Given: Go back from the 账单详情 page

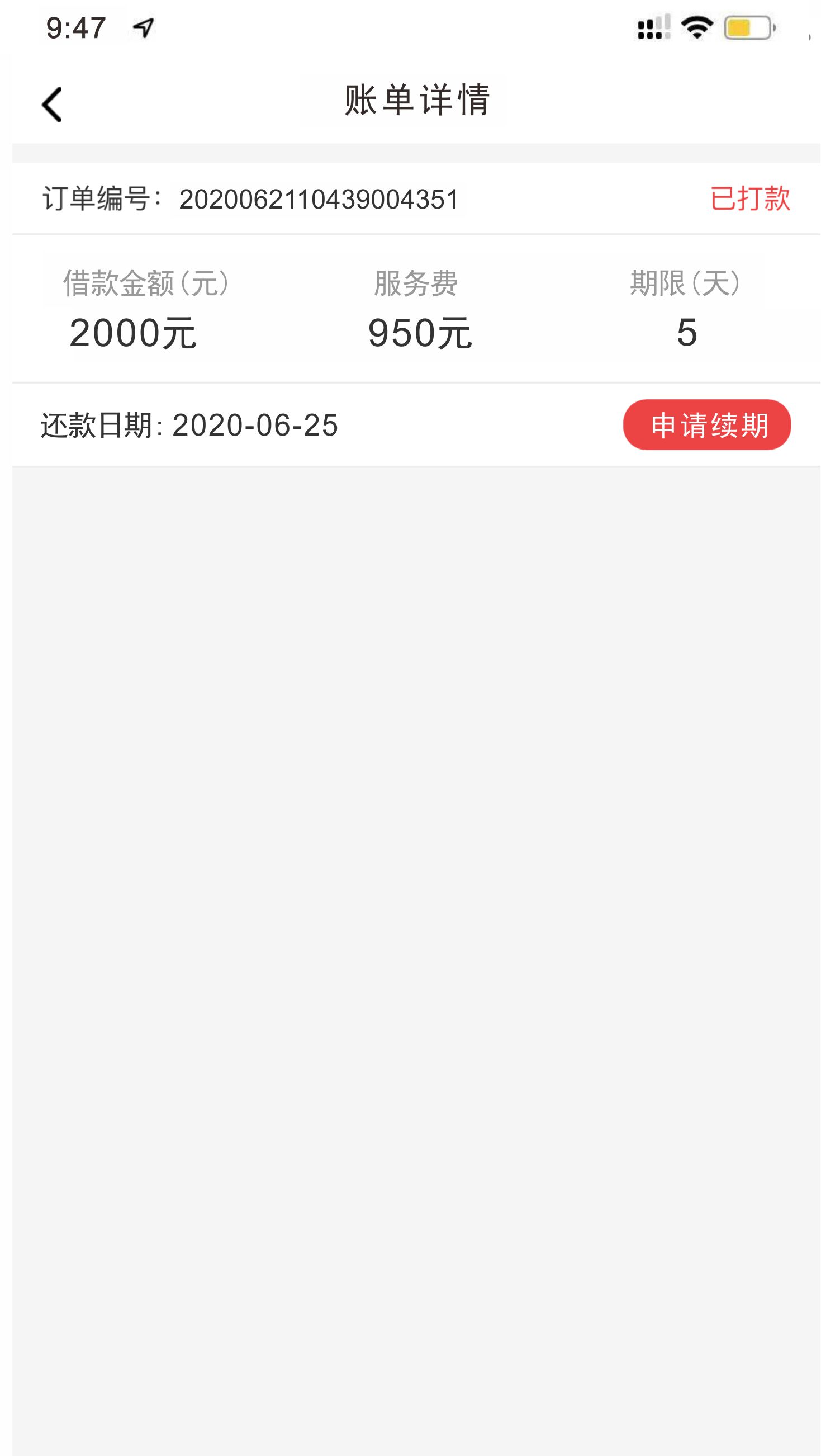Looking at the screenshot, I should click(51, 105).
